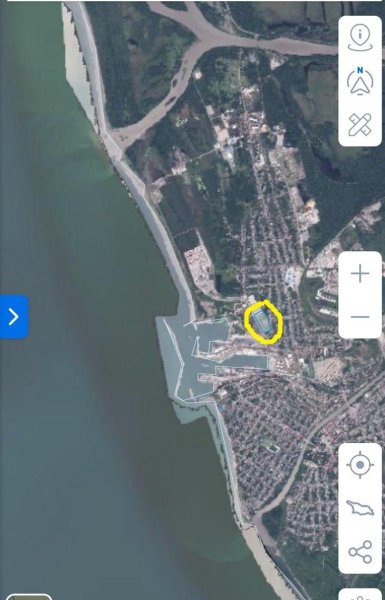Open the measure and draw tools
The image size is (385, 600).
pos(360,125)
